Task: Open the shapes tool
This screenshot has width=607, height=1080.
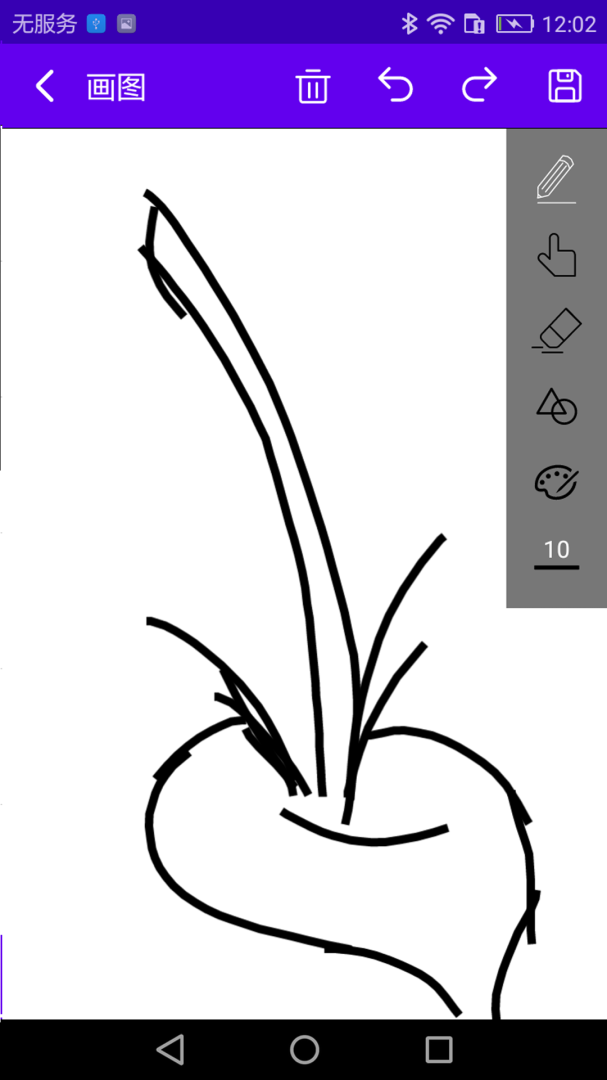Action: pos(556,406)
